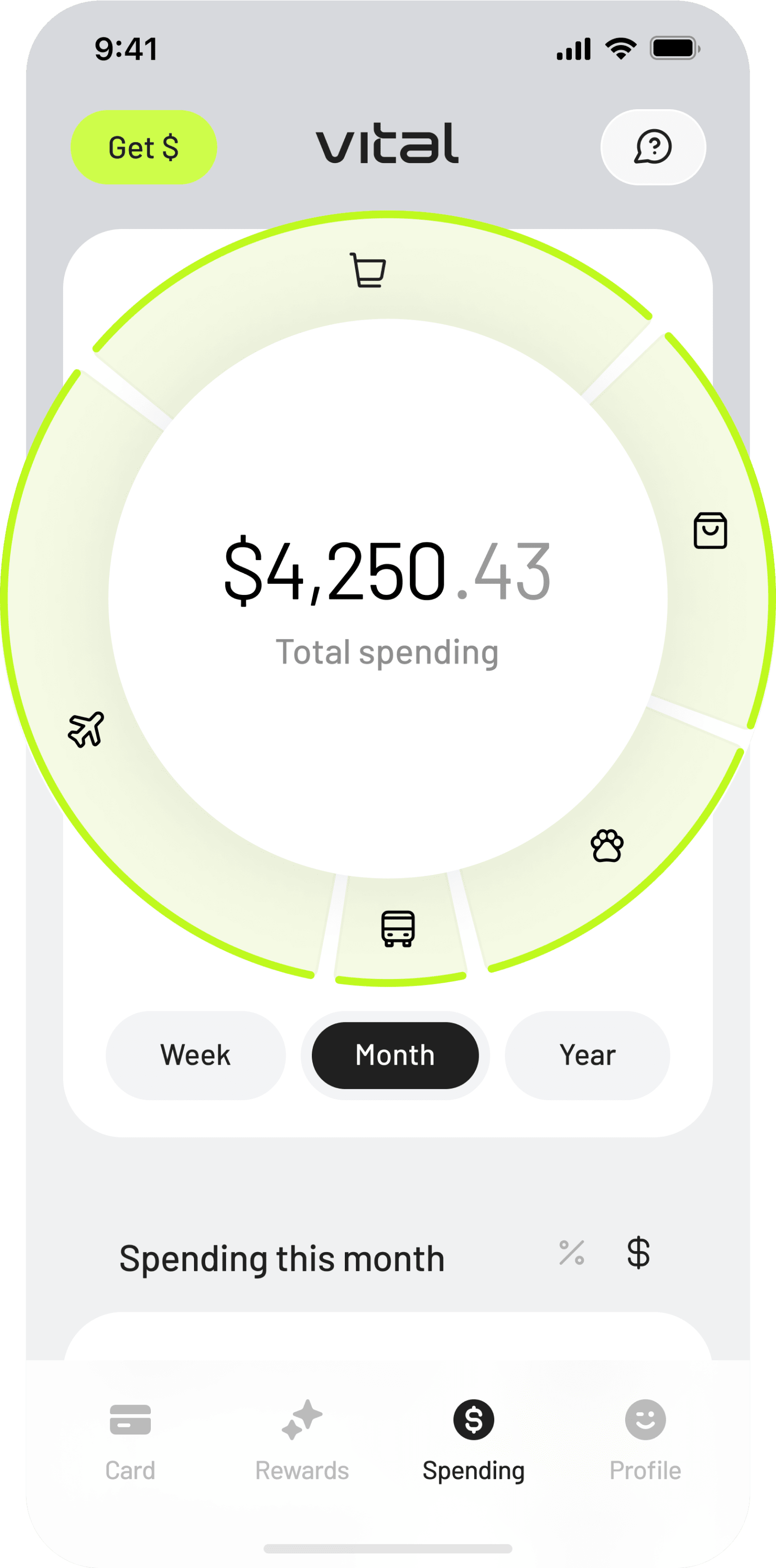Show spending as percentages

point(571,1253)
